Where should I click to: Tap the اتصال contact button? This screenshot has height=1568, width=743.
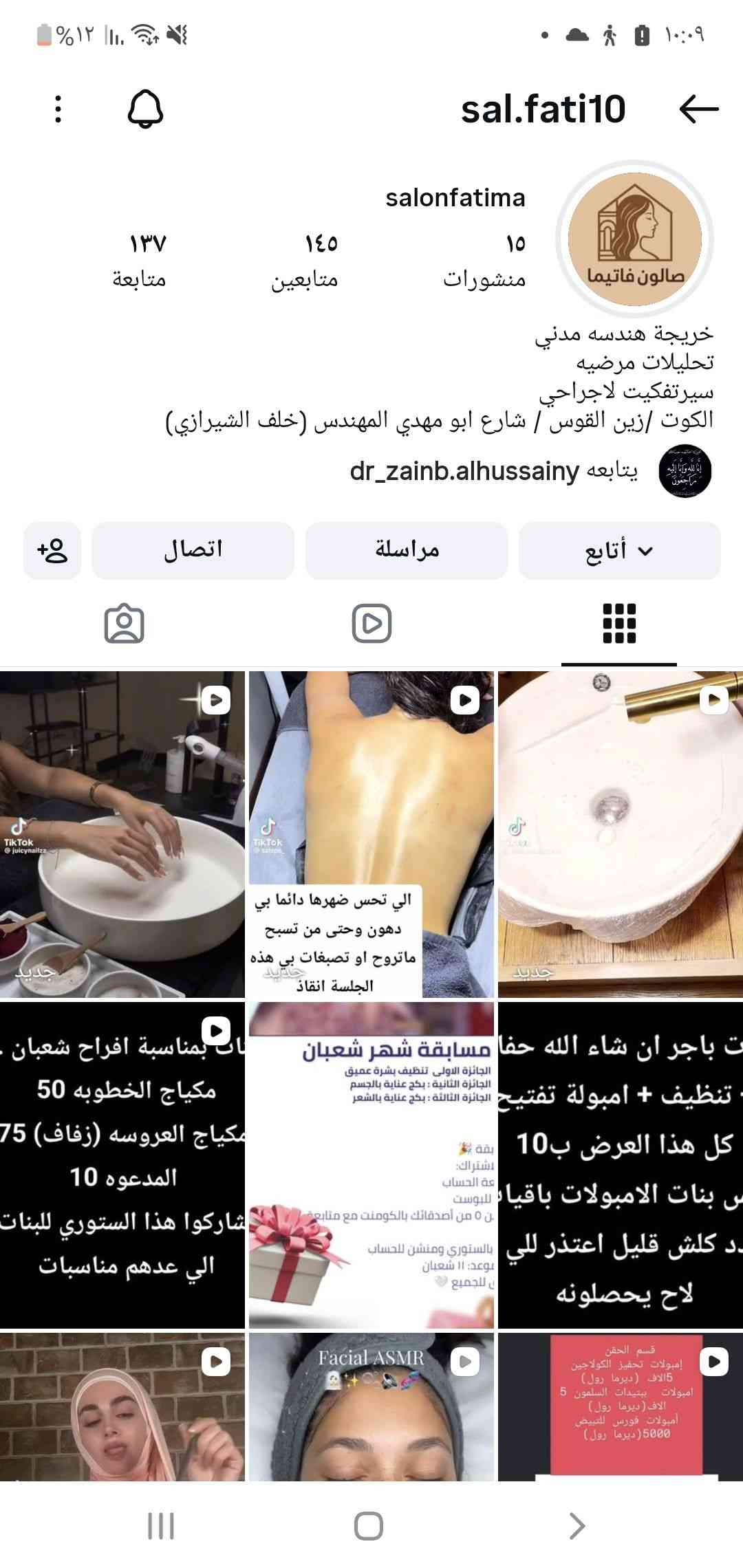click(193, 550)
